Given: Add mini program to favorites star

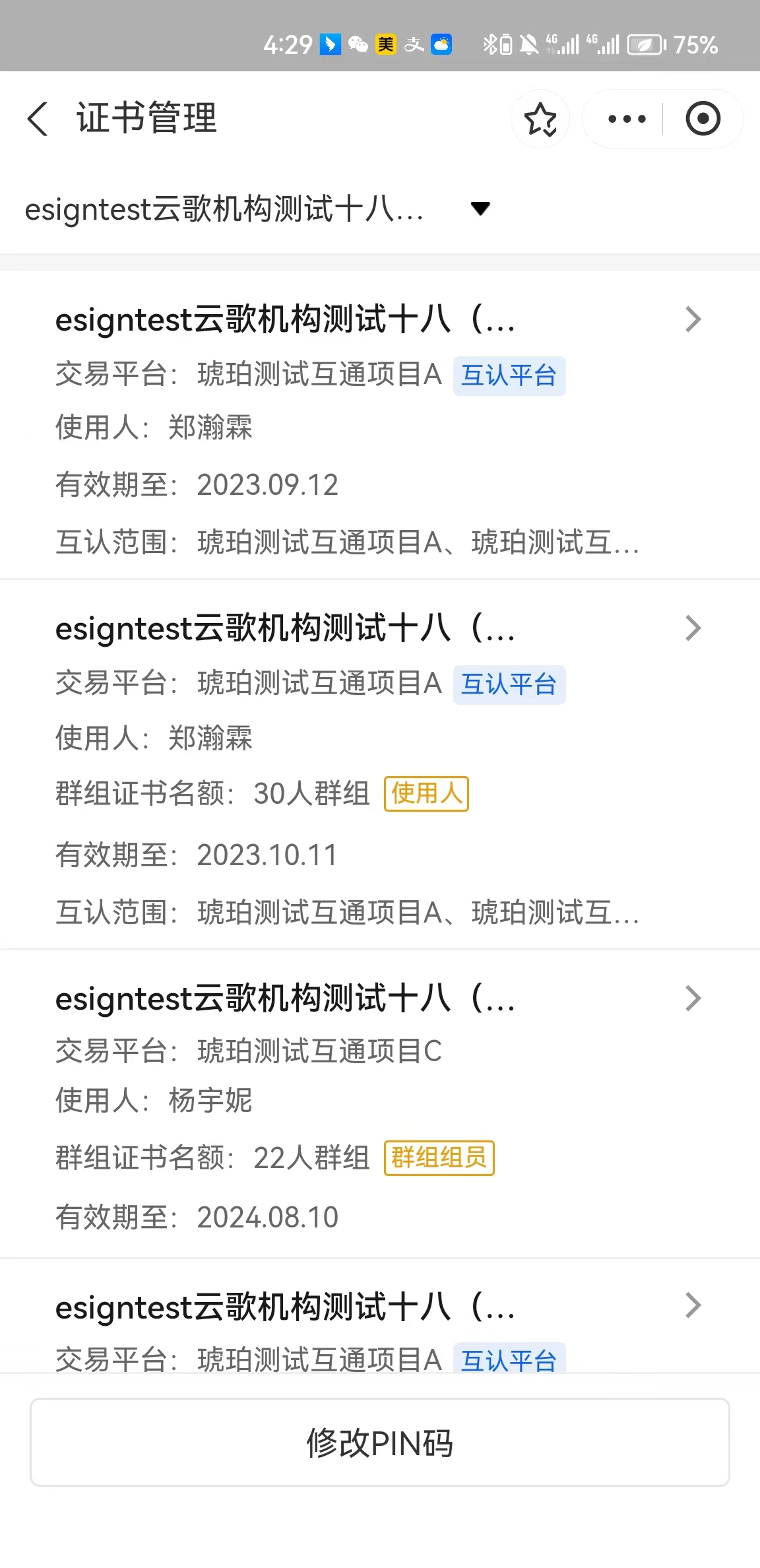Looking at the screenshot, I should point(540,119).
